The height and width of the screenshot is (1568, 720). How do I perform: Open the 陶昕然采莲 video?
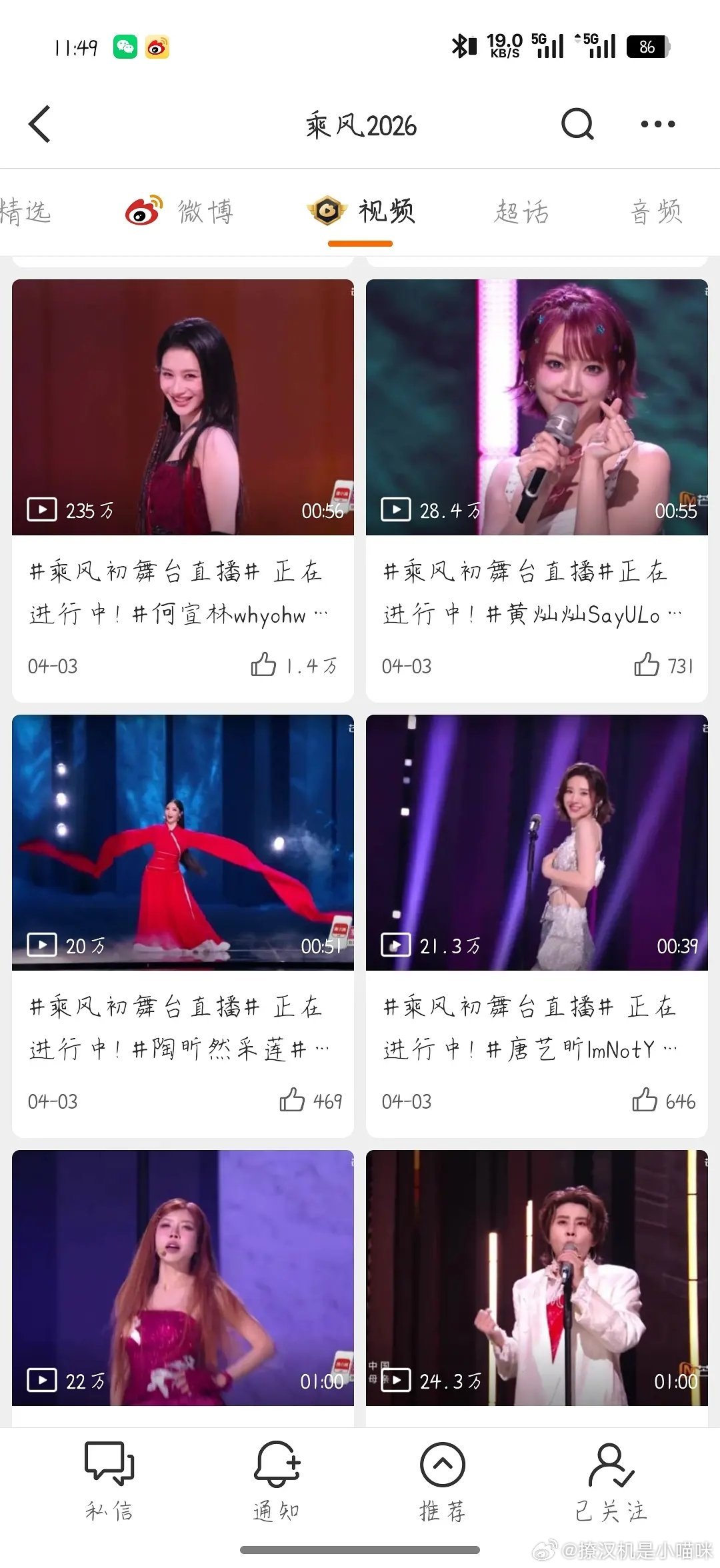183,843
